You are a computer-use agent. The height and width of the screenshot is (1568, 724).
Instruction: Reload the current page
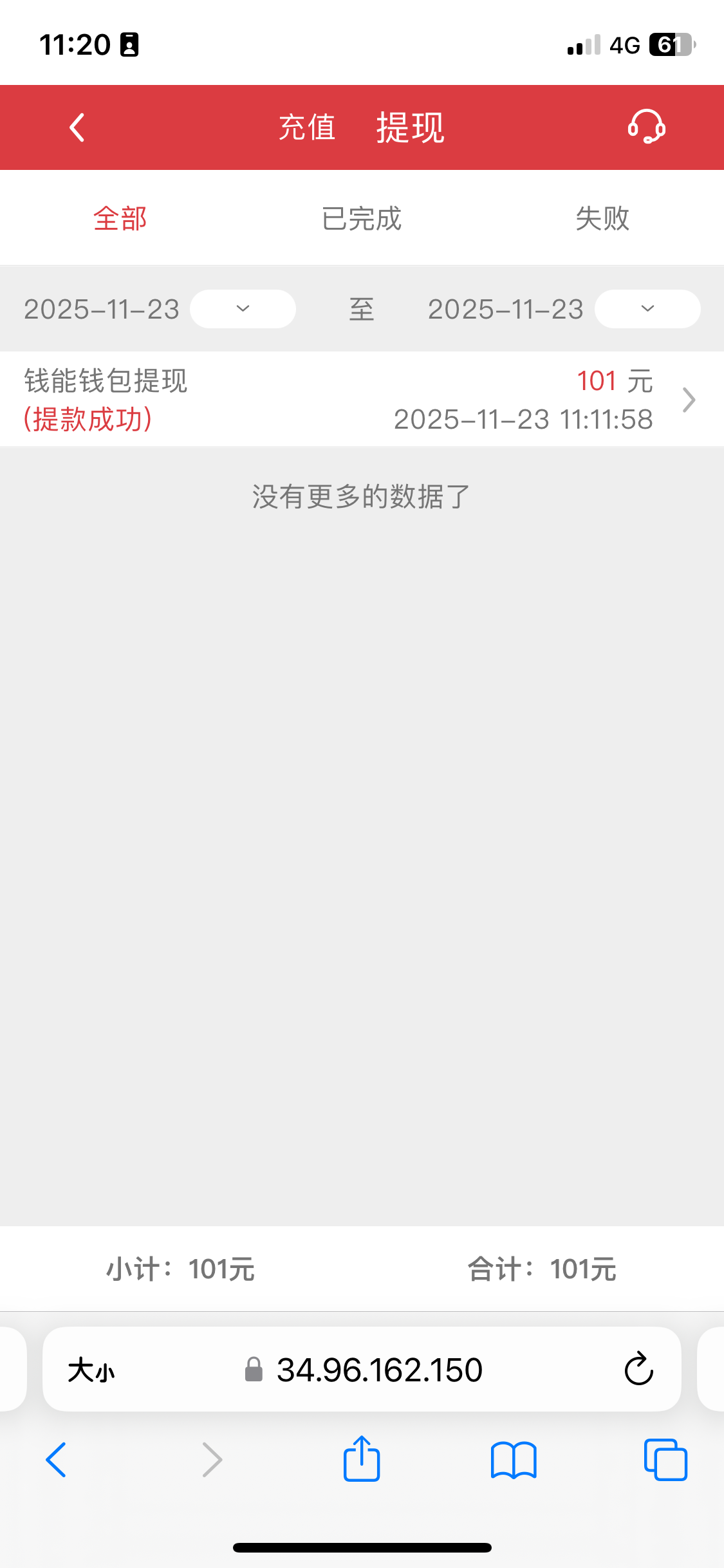click(x=638, y=1370)
